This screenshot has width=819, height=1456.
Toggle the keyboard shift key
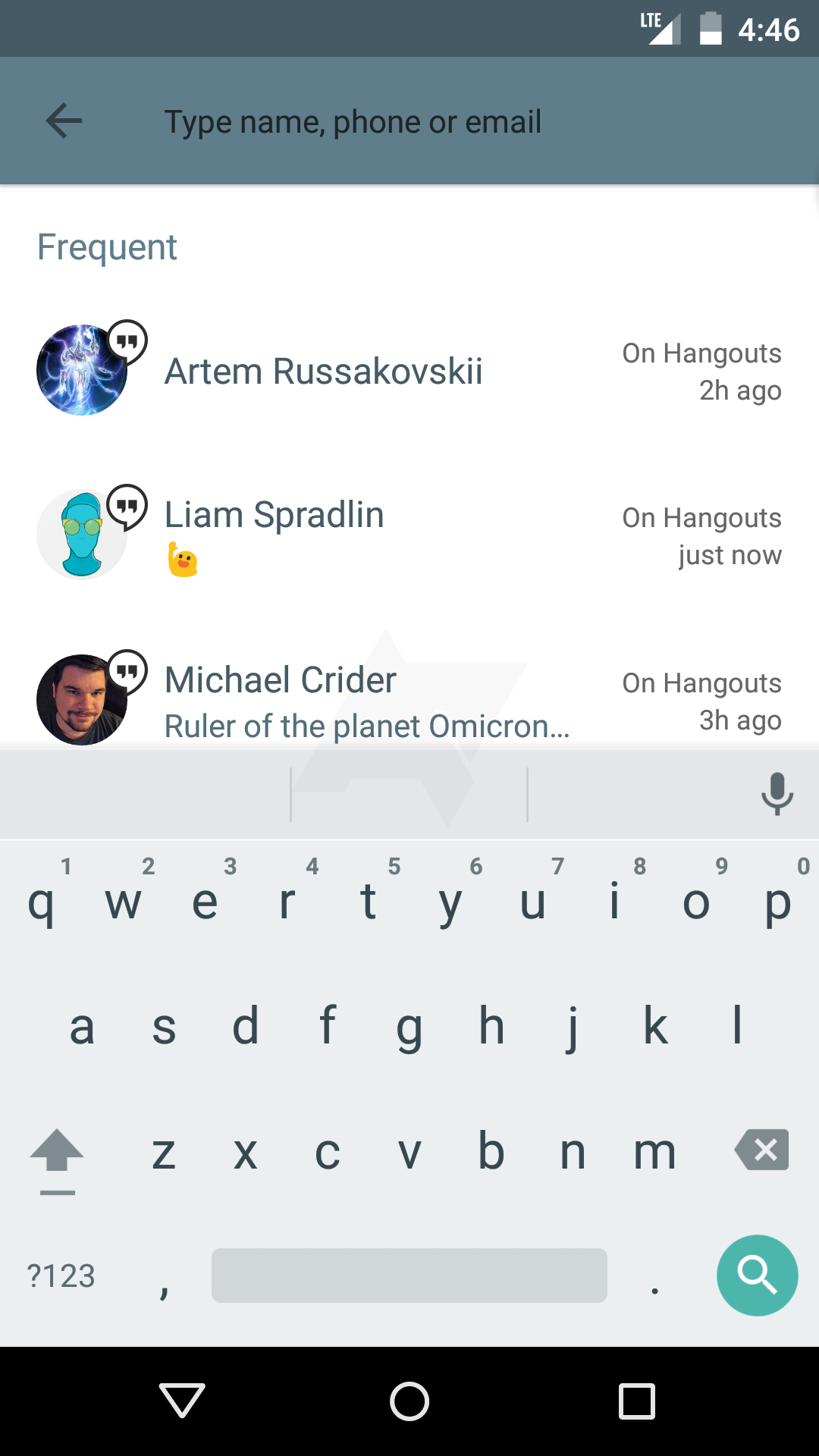(57, 1153)
